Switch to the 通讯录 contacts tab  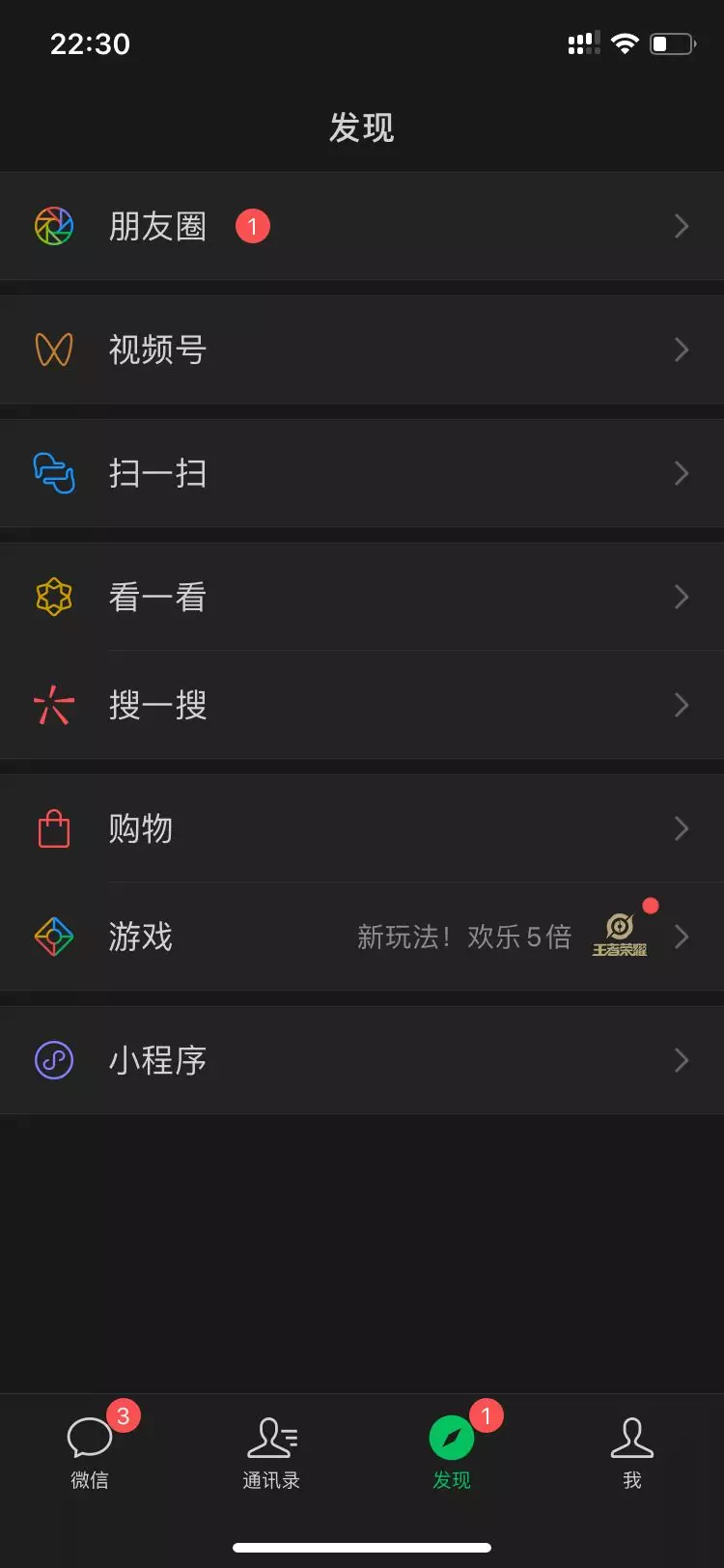pos(271,1451)
